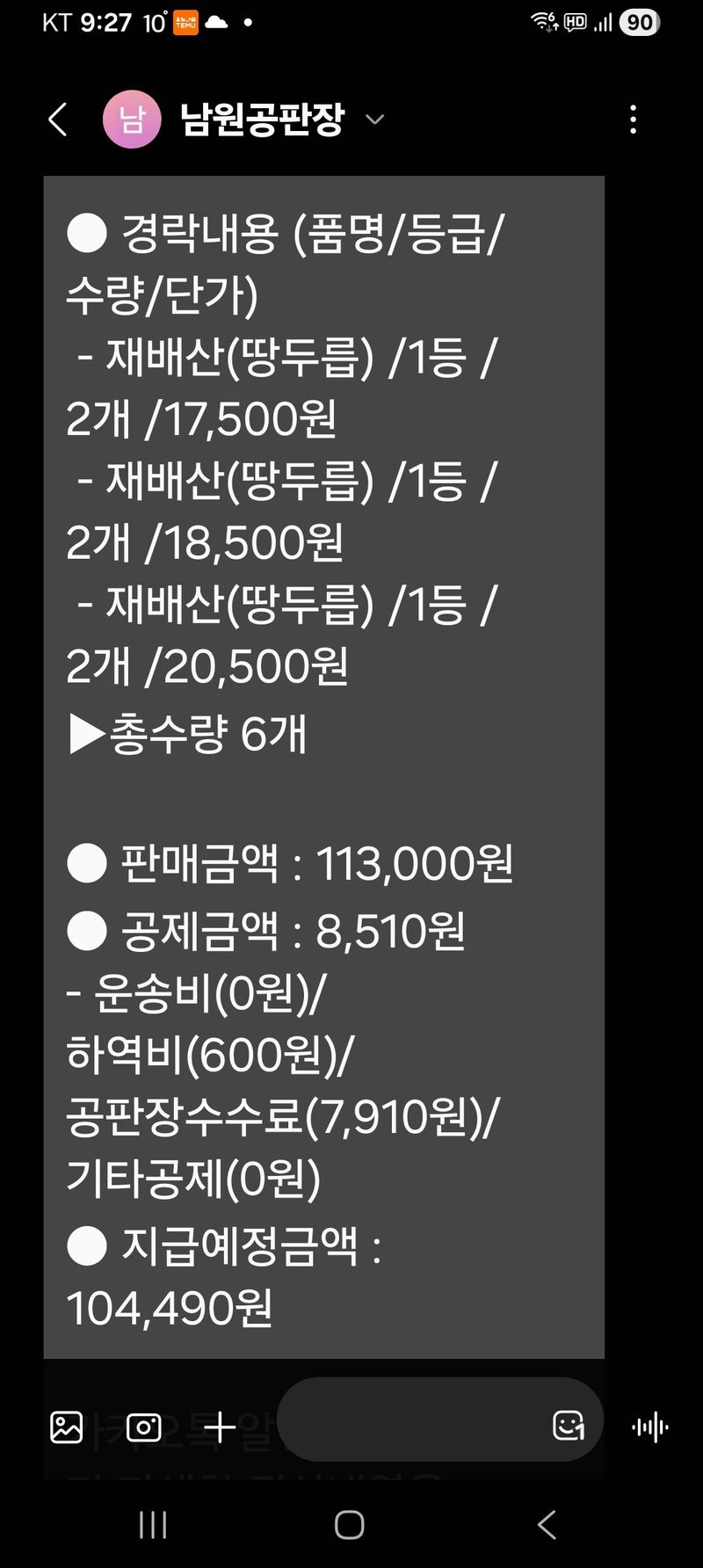The image size is (703, 1568).
Task: Show recent apps
Action: click(x=153, y=1525)
